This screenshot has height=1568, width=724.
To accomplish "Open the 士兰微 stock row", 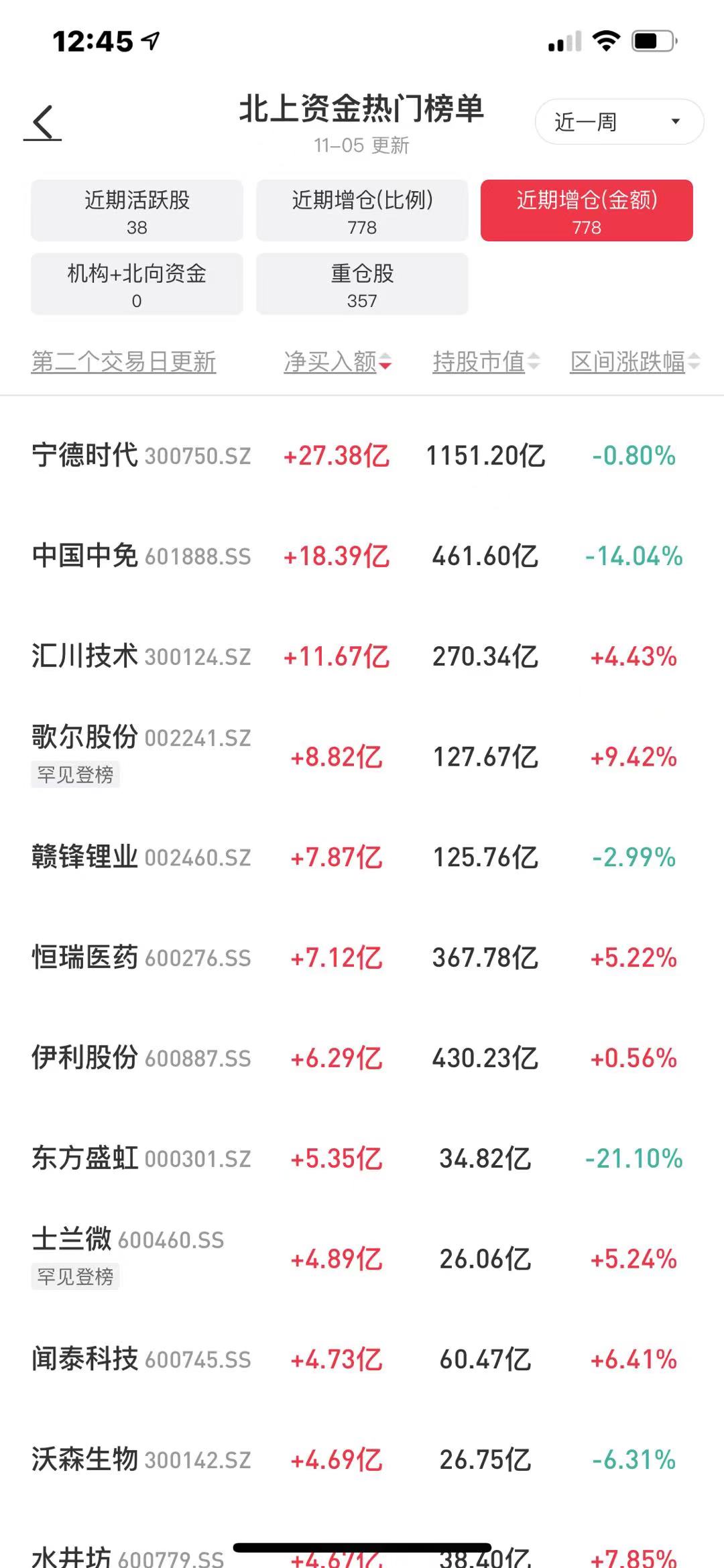I will click(362, 1259).
